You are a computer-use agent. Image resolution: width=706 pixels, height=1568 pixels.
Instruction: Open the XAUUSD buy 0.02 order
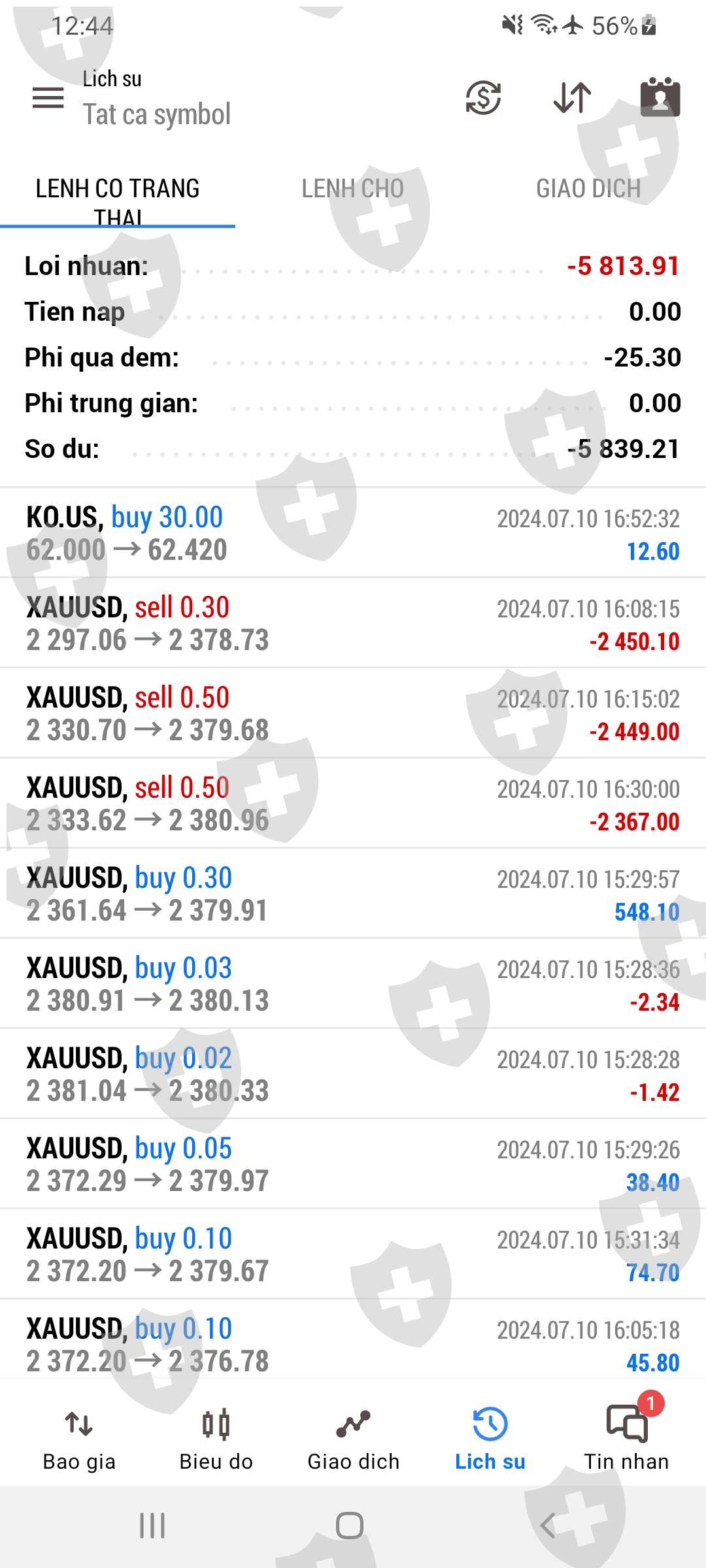point(353,1074)
